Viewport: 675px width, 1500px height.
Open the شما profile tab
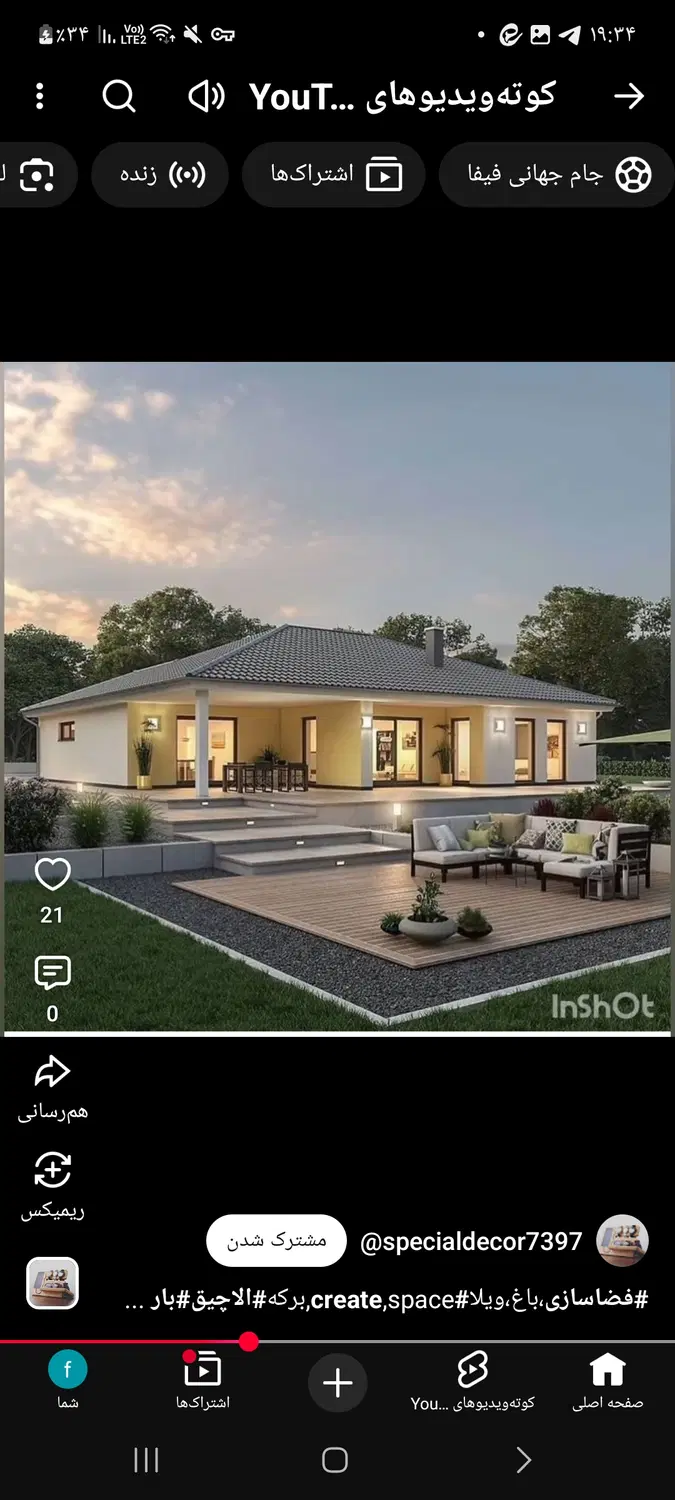tap(68, 1381)
